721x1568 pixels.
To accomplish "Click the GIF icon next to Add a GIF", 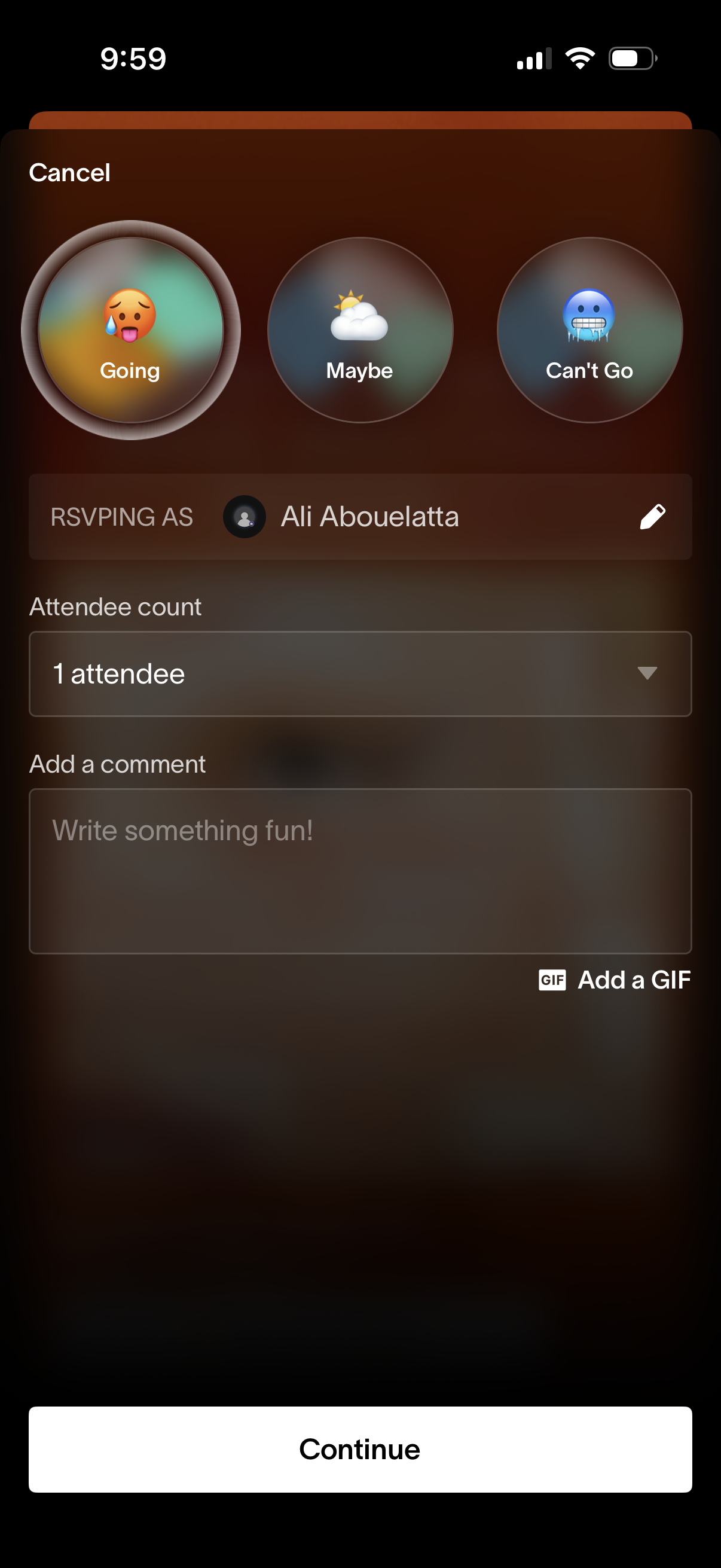I will (552, 980).
